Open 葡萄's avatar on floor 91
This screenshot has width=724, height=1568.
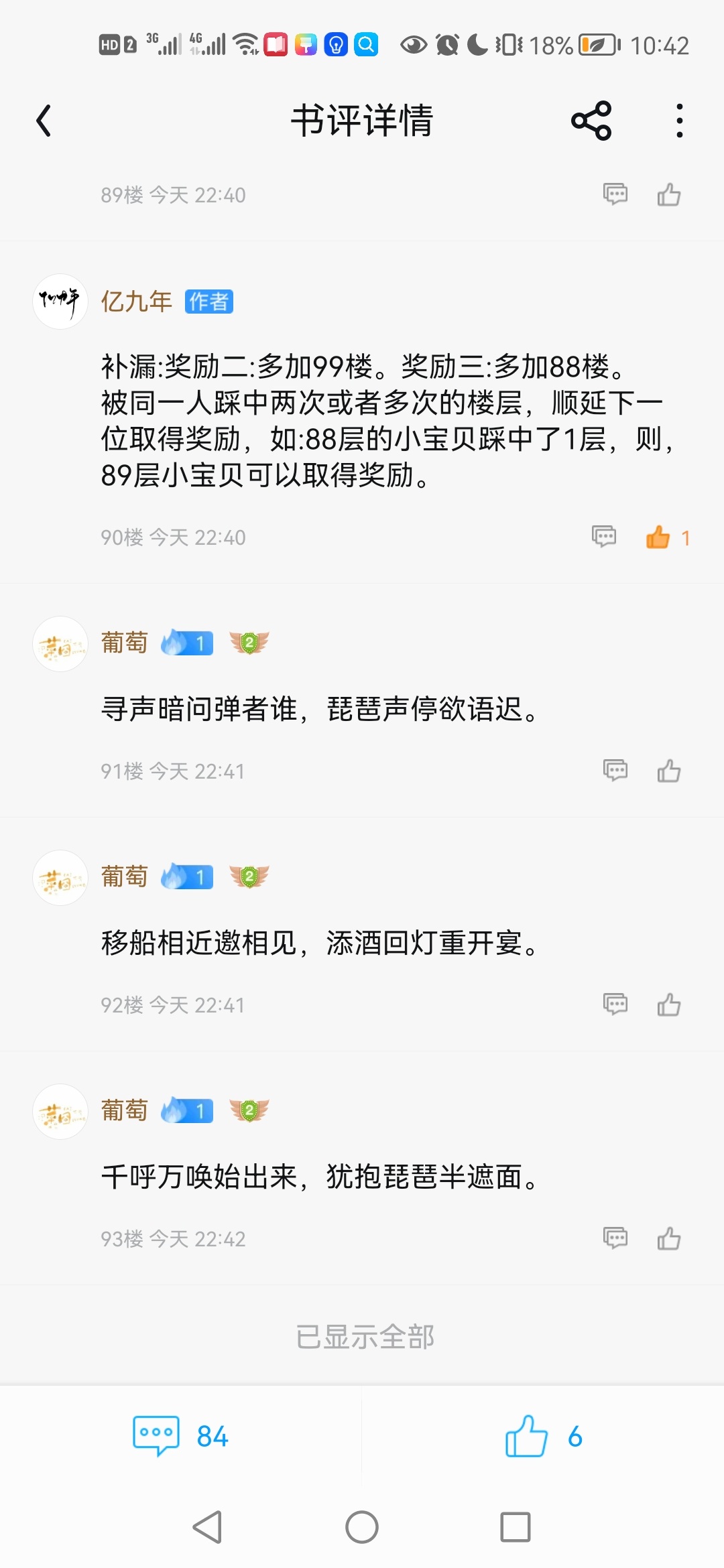pyautogui.click(x=60, y=644)
